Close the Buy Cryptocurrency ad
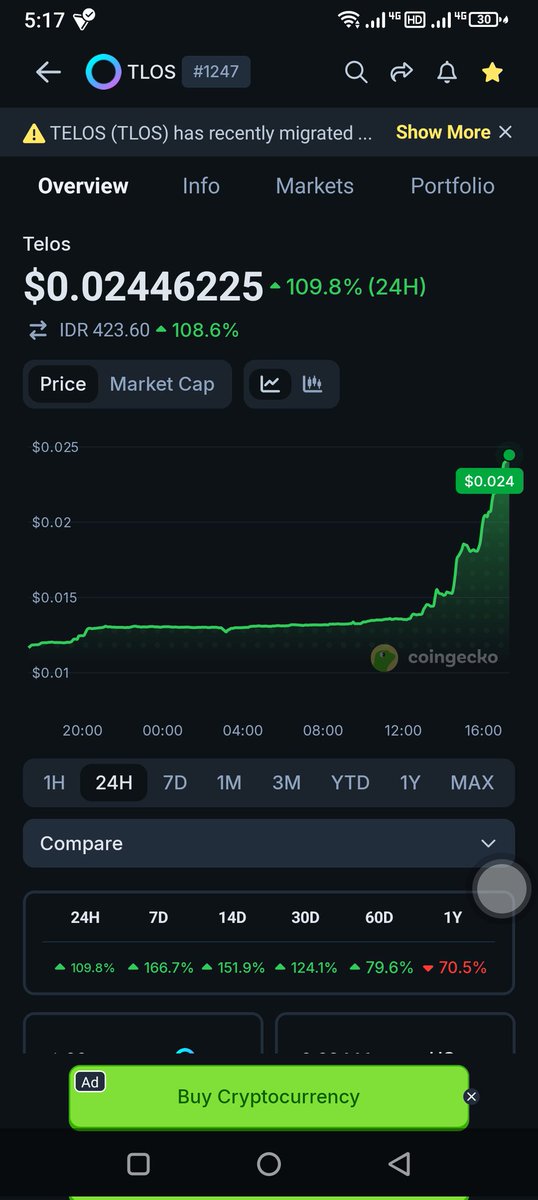 (x=472, y=1096)
